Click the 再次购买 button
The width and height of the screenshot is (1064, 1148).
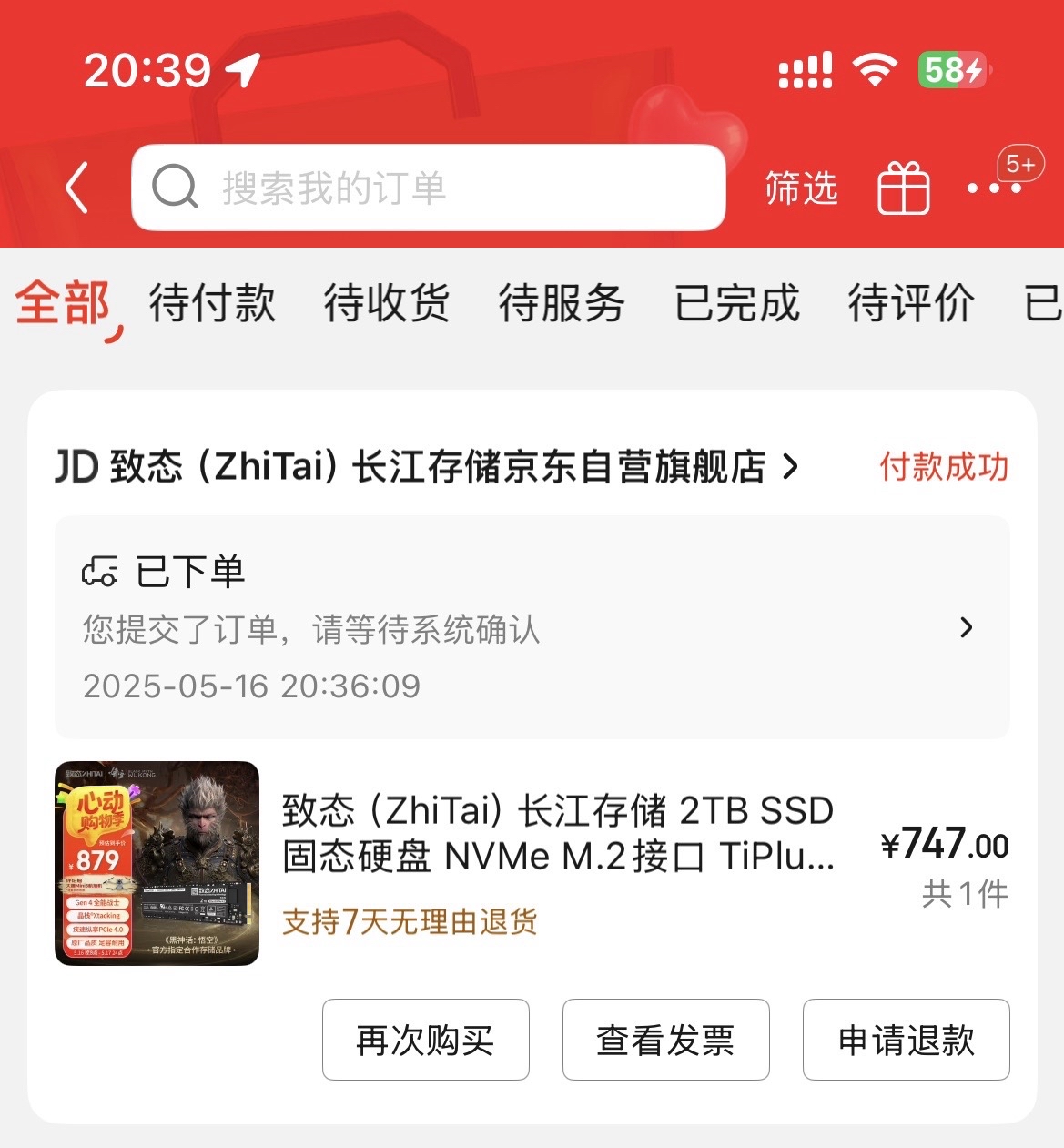click(425, 1040)
